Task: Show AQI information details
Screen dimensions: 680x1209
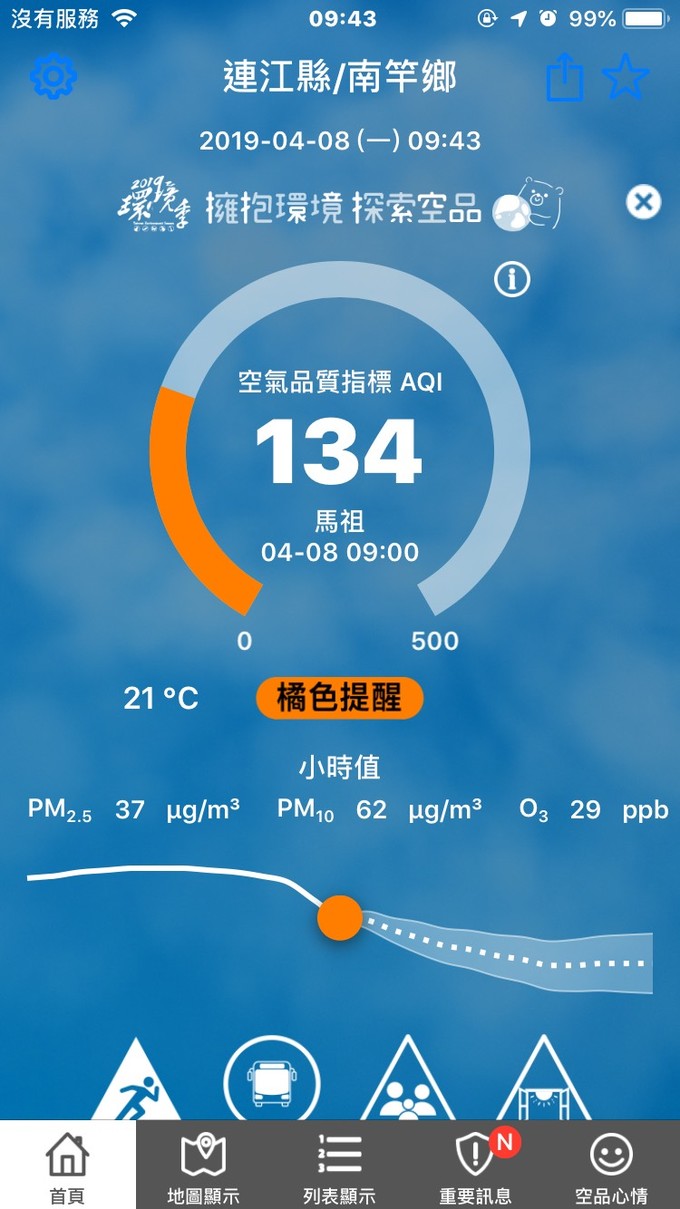Action: point(512,281)
